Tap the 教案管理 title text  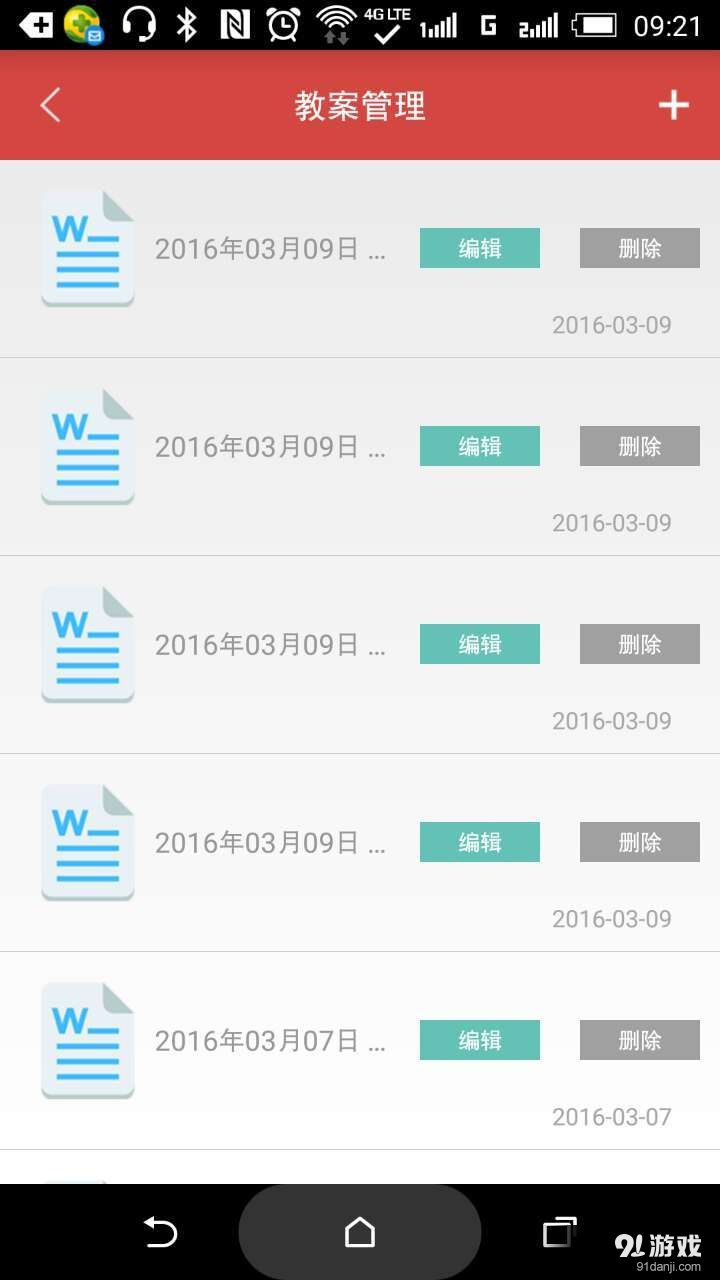[x=359, y=104]
